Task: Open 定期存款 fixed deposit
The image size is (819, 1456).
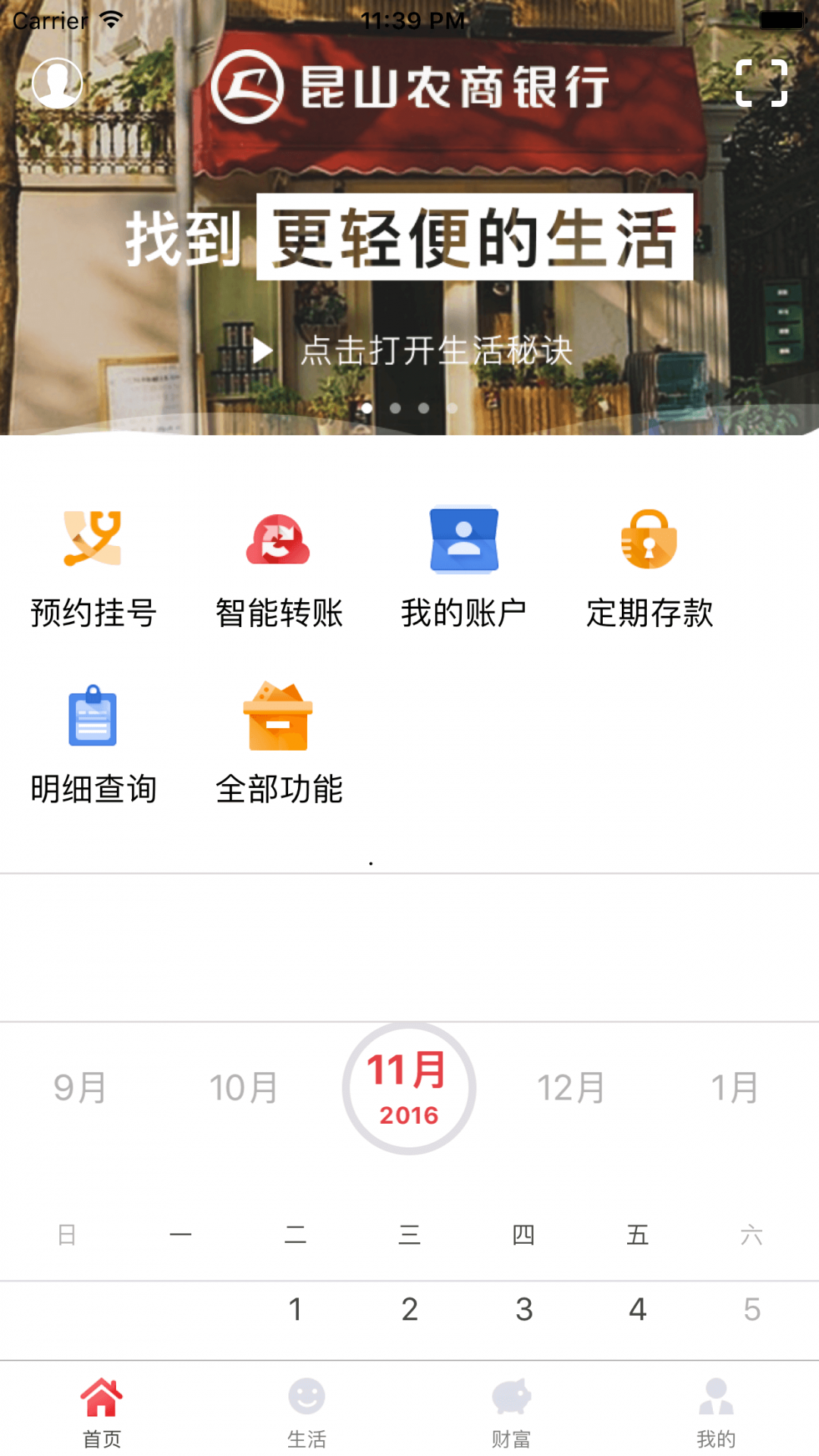Action: tap(649, 569)
